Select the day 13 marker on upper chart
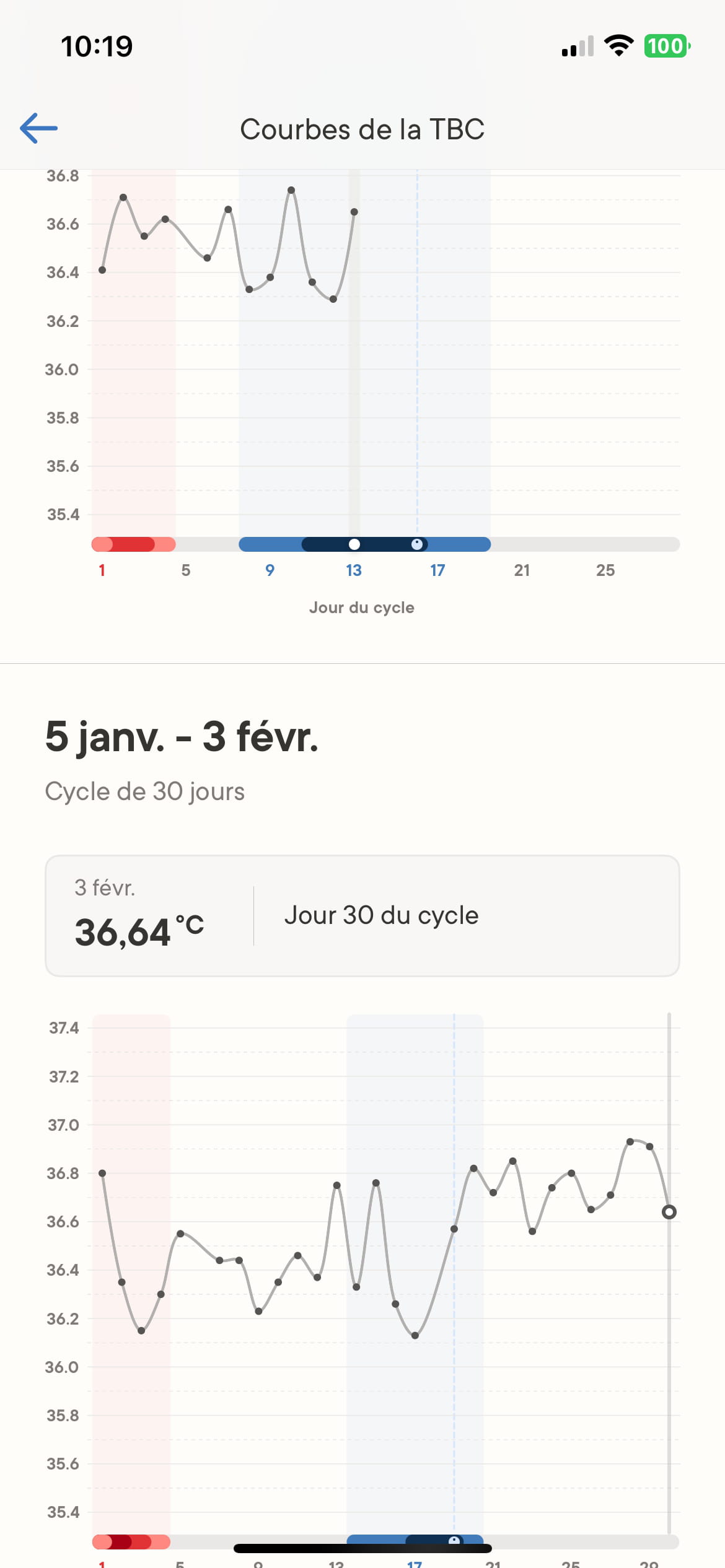Image resolution: width=725 pixels, height=1568 pixels. pyautogui.click(x=354, y=544)
